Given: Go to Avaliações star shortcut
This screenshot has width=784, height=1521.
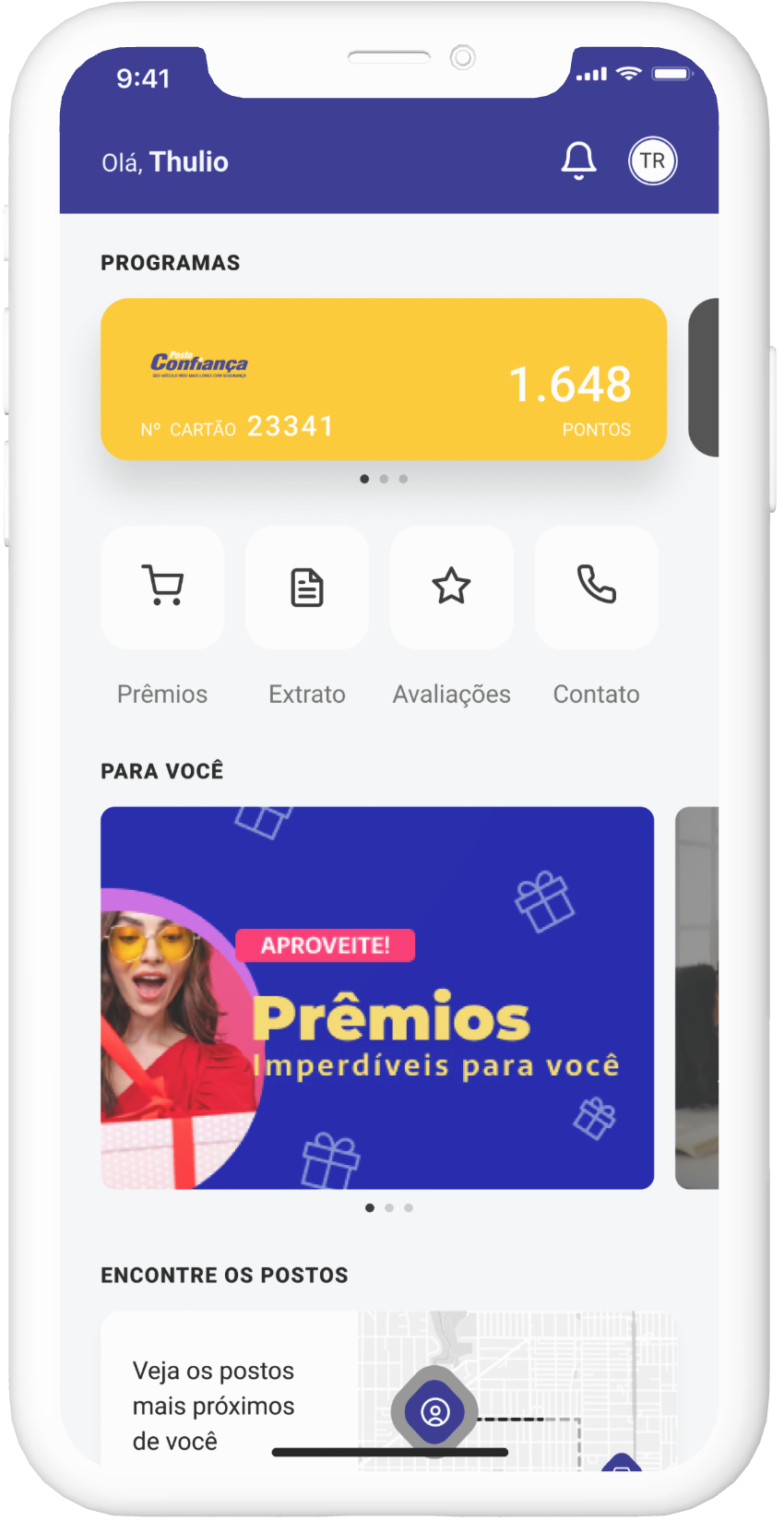Looking at the screenshot, I should tap(452, 588).
